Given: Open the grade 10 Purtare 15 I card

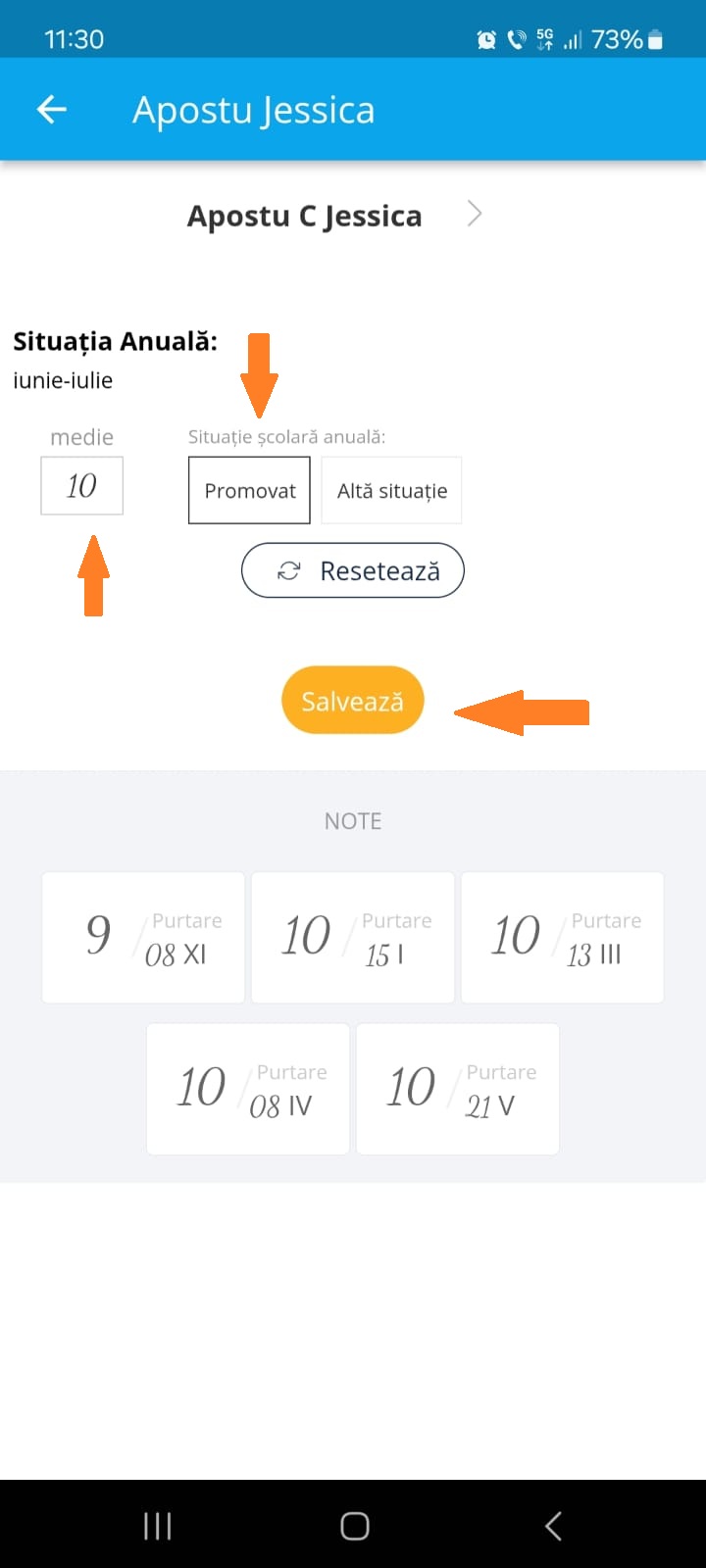Looking at the screenshot, I should tap(353, 937).
